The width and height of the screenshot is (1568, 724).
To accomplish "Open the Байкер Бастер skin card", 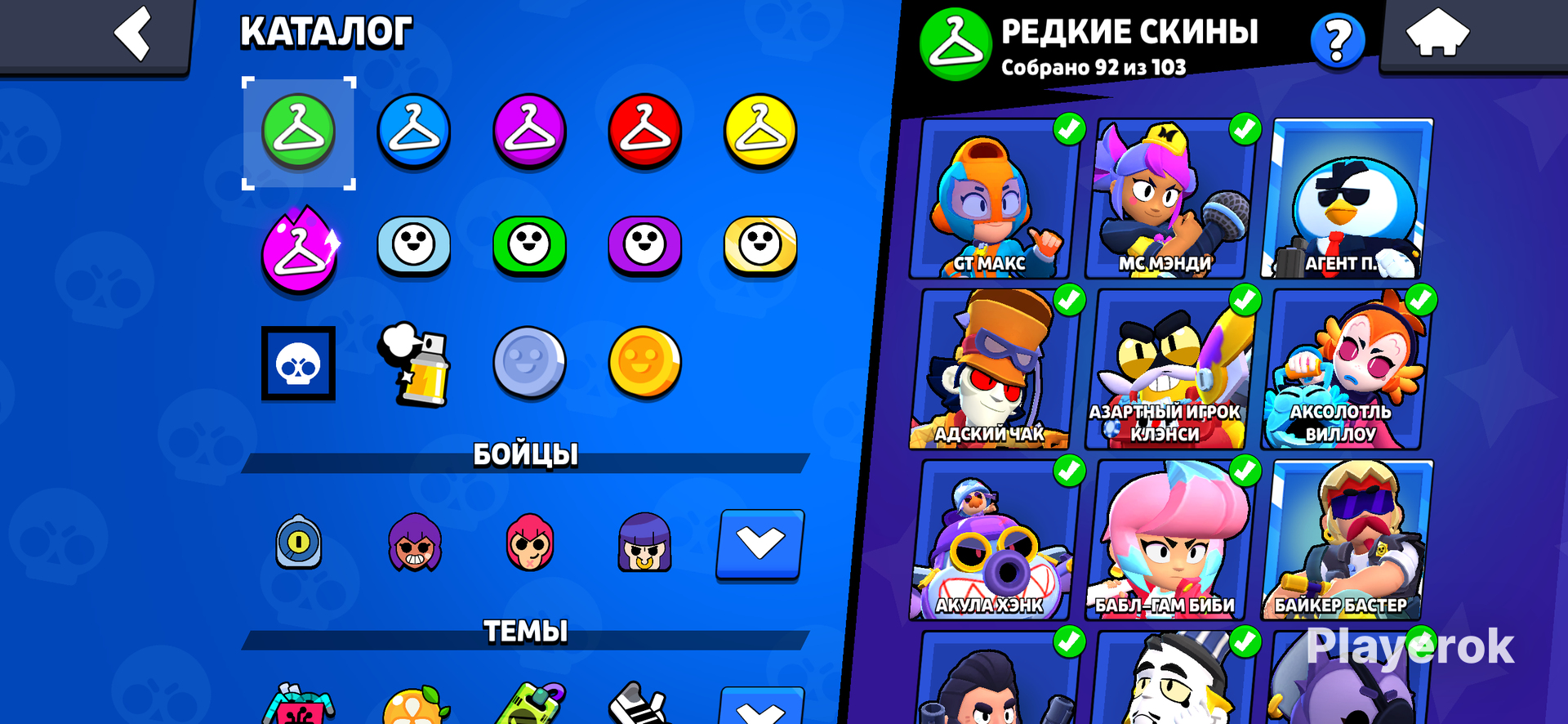I will pos(1346,540).
